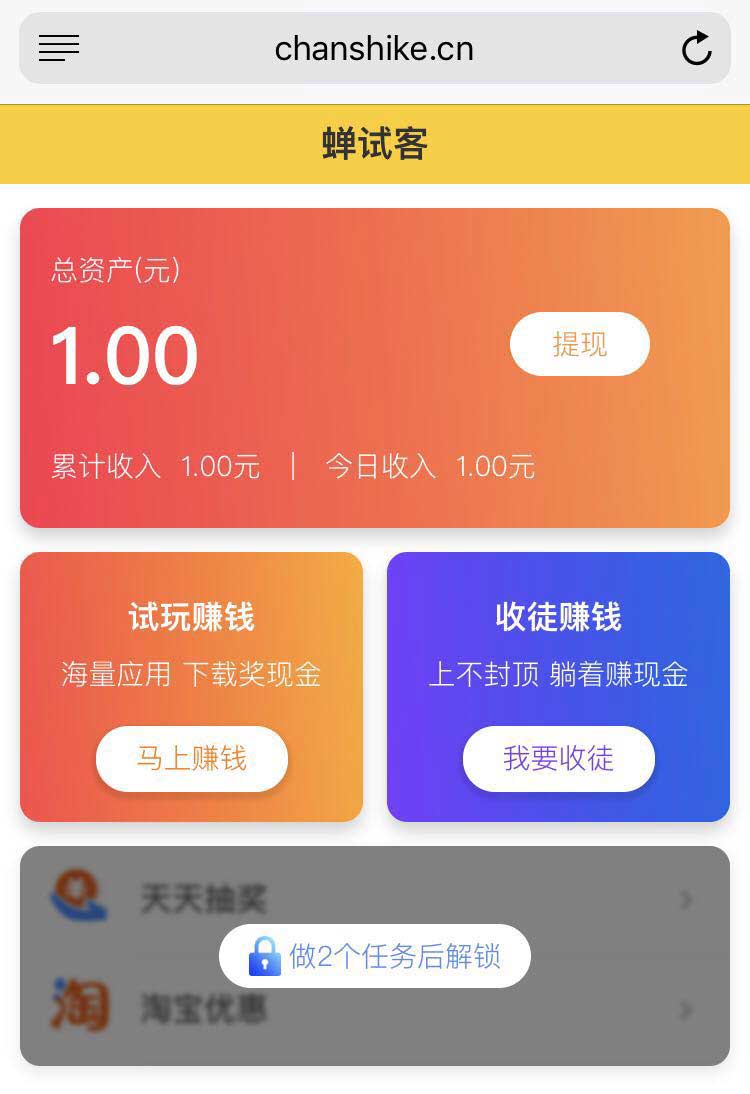Screen dimensions: 750x1094
Task: Tap the 马上赚钱 button
Action: pyautogui.click(x=192, y=758)
